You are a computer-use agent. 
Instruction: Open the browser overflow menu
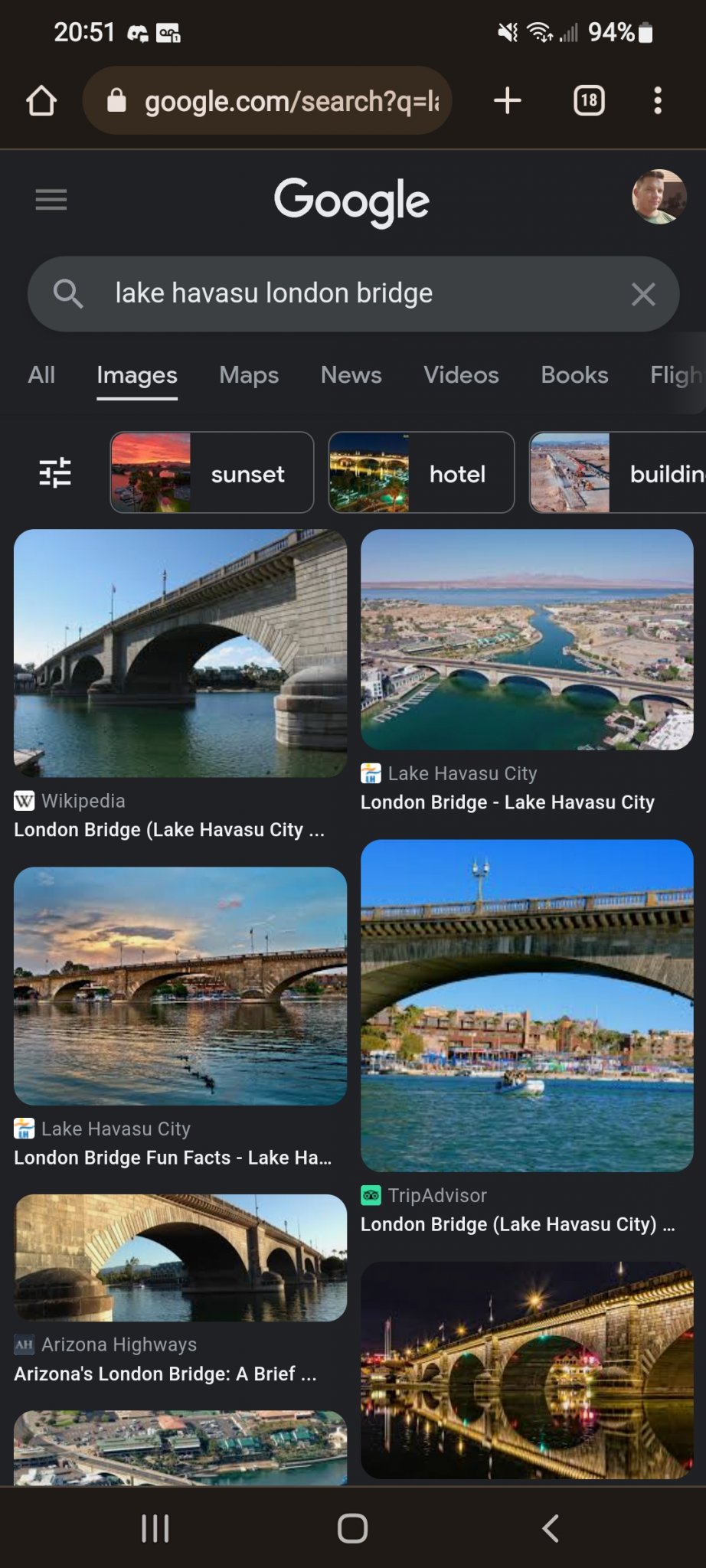point(658,100)
